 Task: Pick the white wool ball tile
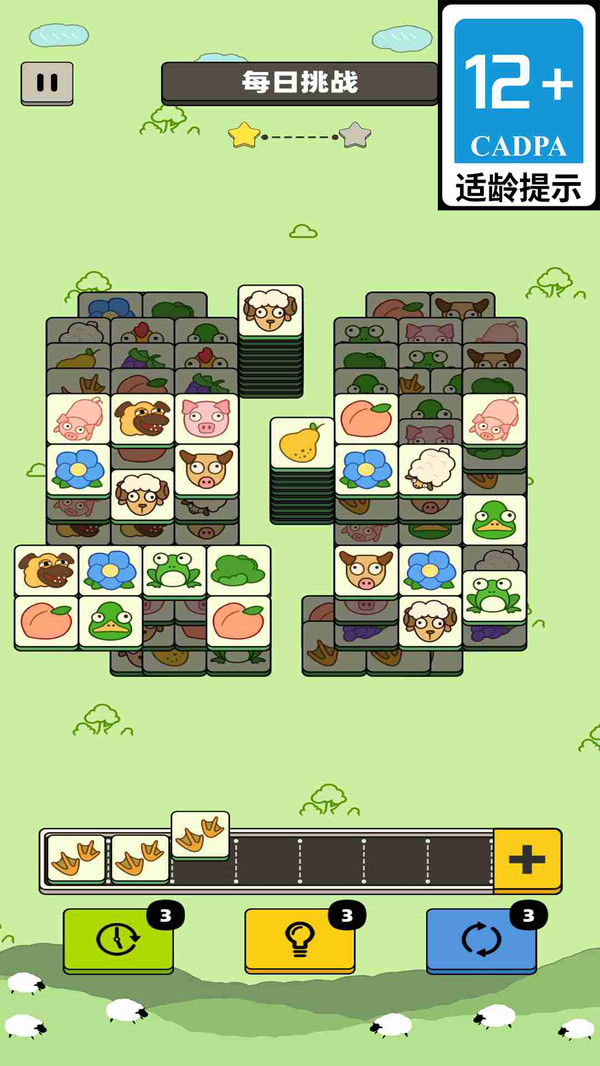click(430, 470)
